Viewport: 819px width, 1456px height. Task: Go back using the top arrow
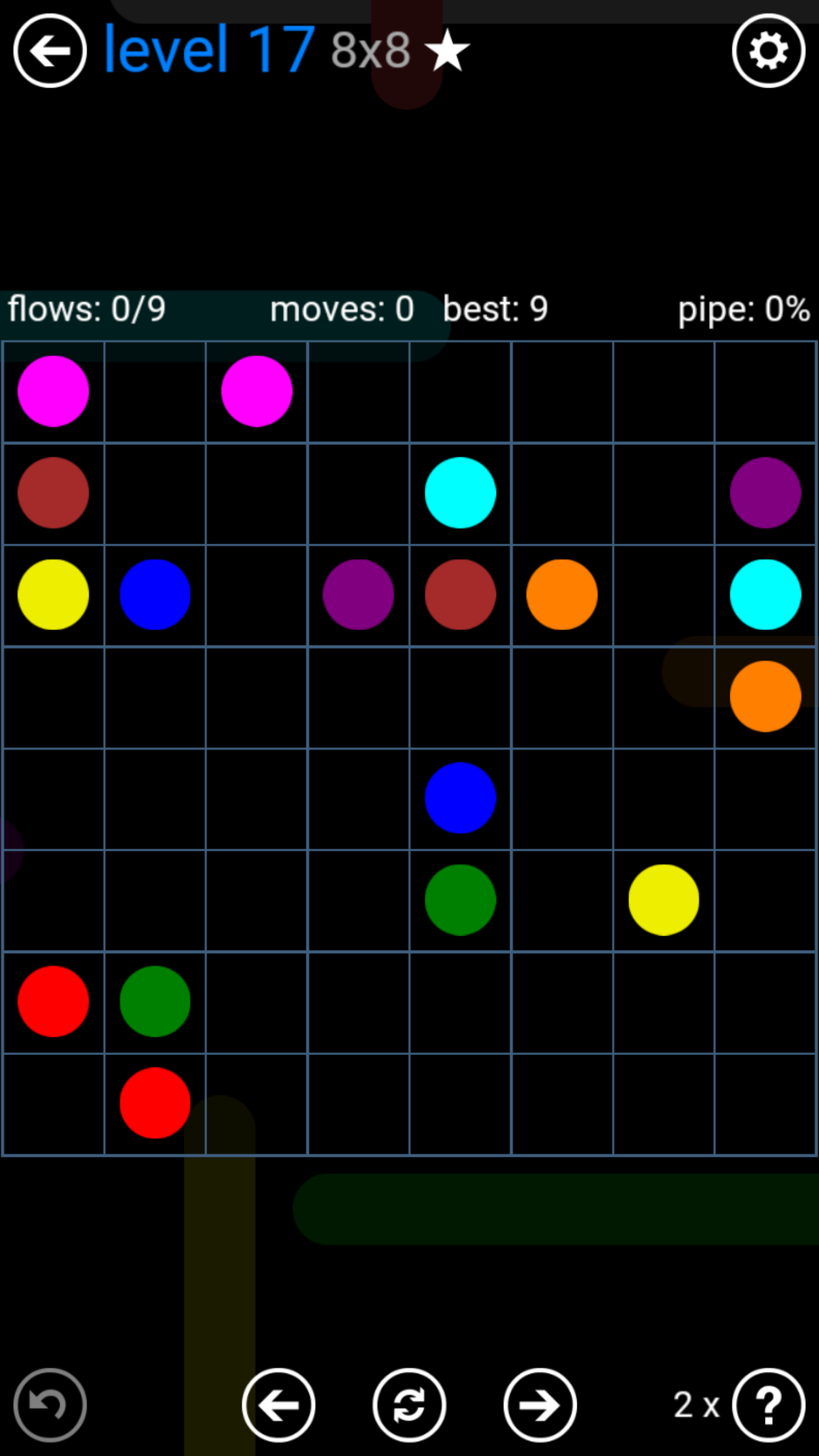pos(50,51)
